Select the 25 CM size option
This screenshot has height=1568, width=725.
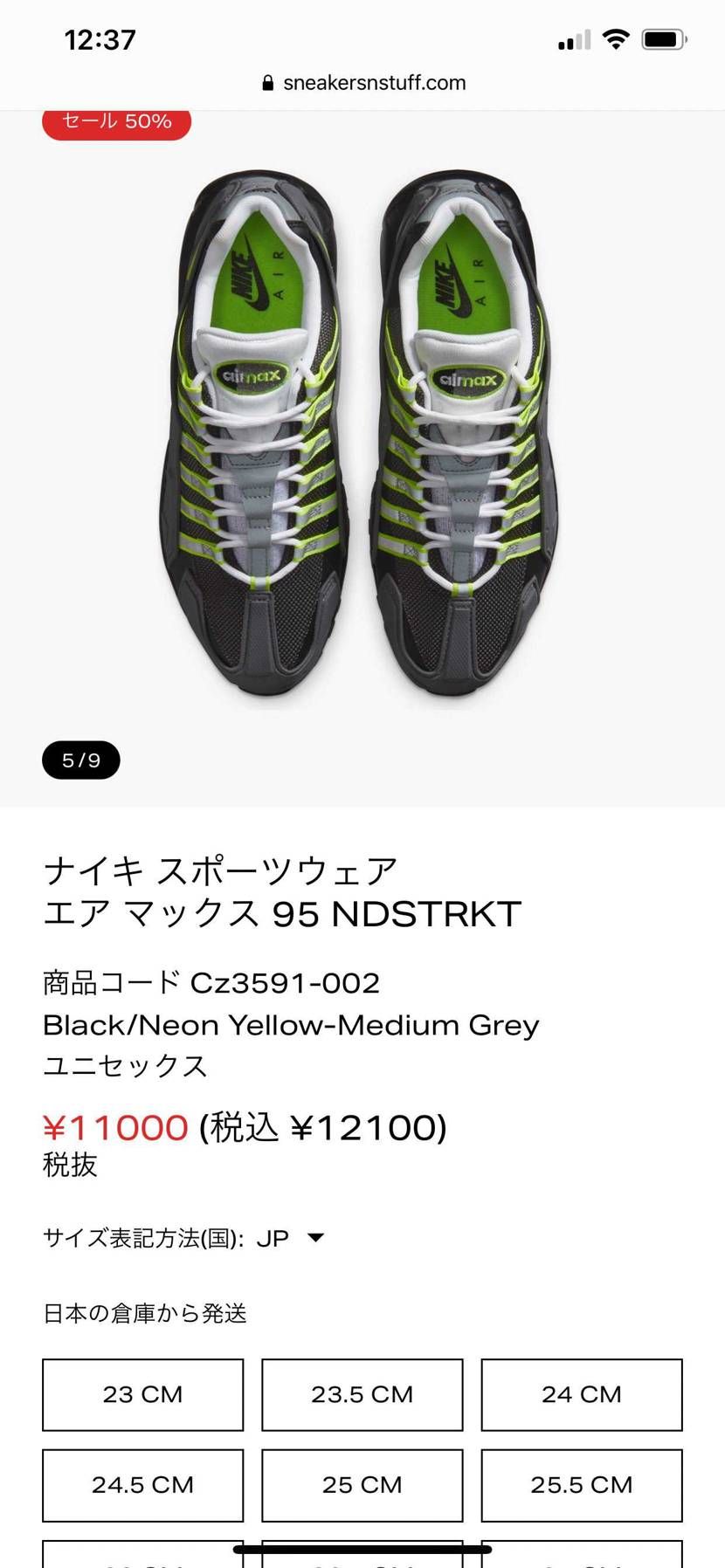(362, 1485)
